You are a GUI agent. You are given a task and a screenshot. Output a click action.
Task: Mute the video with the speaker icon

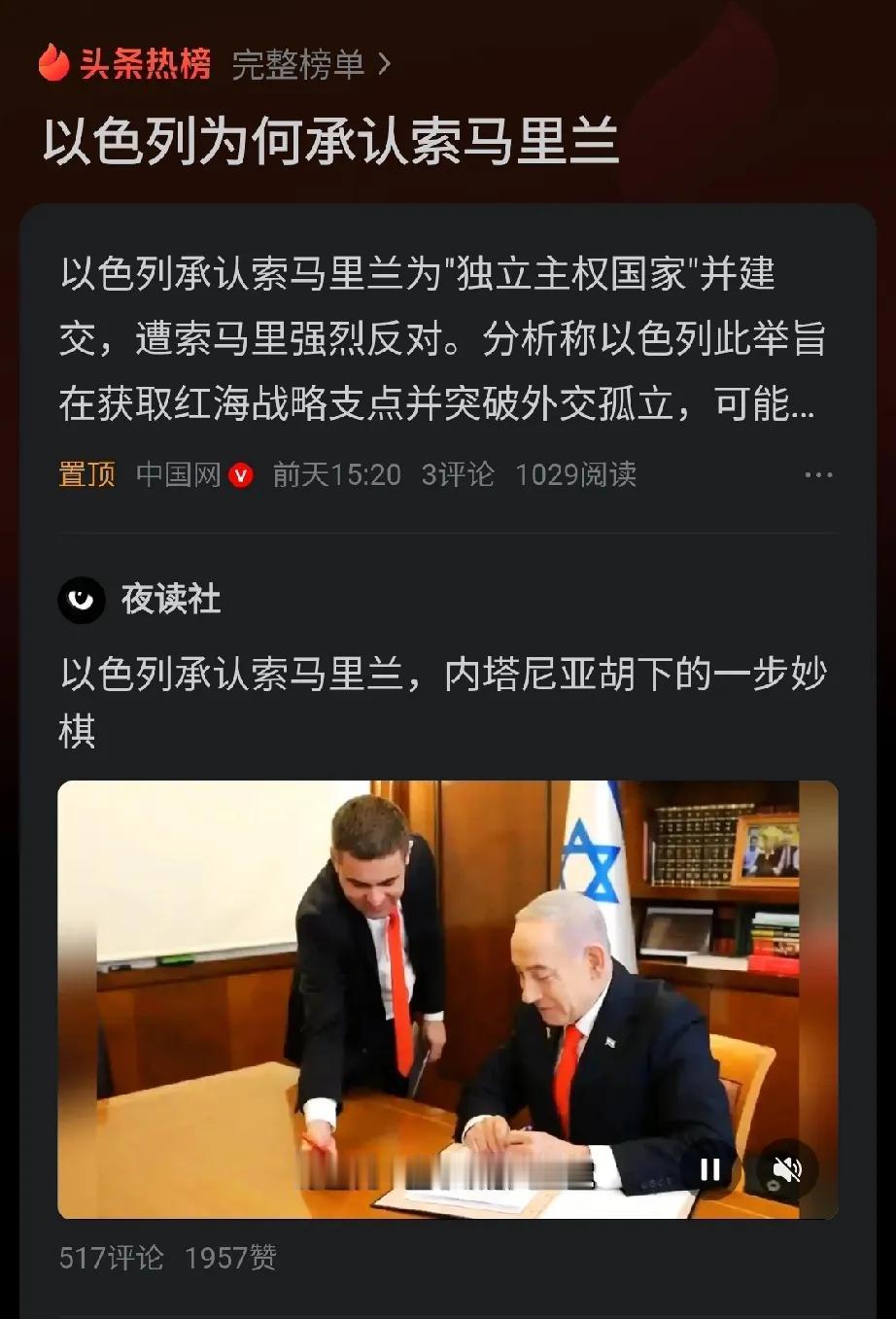786,1170
